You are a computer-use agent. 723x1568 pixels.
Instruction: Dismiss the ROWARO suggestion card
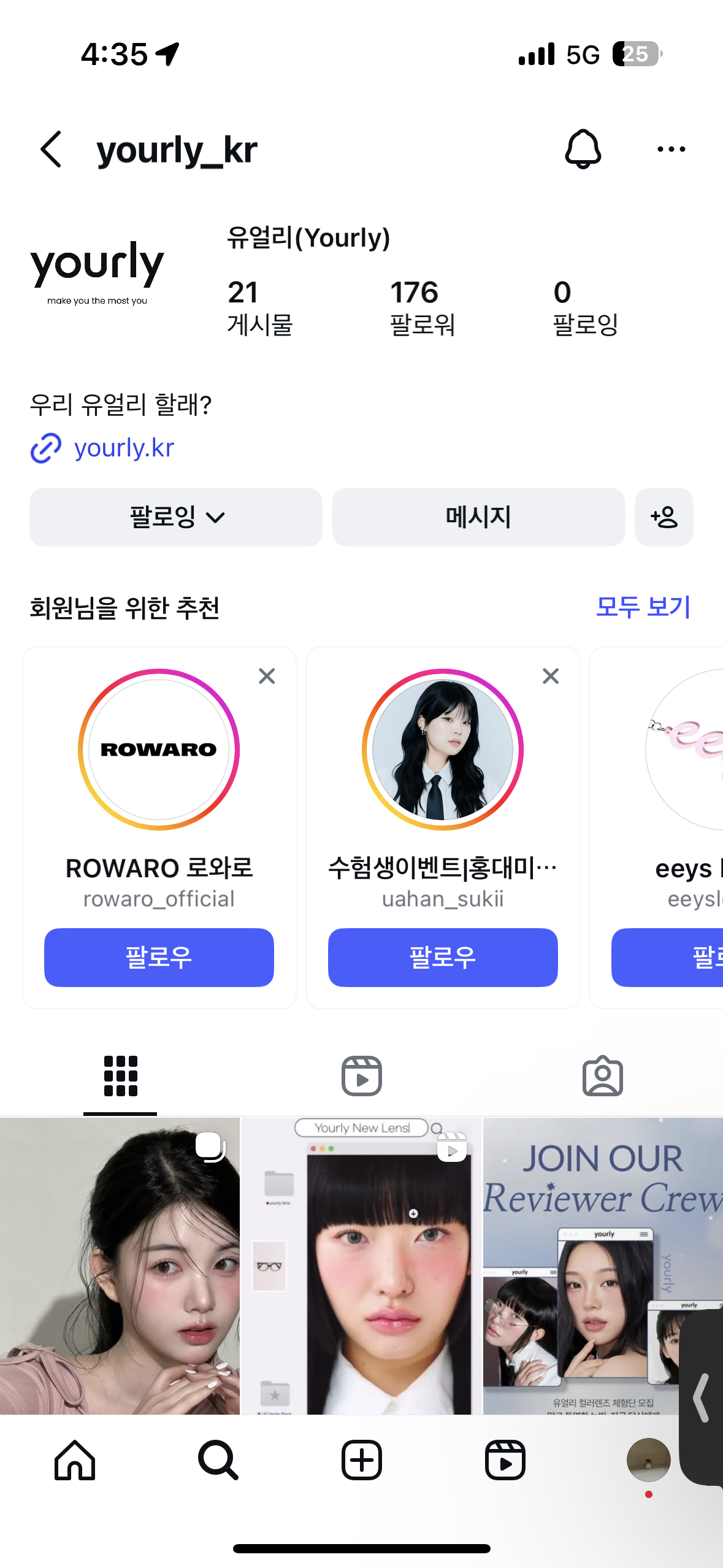[267, 676]
